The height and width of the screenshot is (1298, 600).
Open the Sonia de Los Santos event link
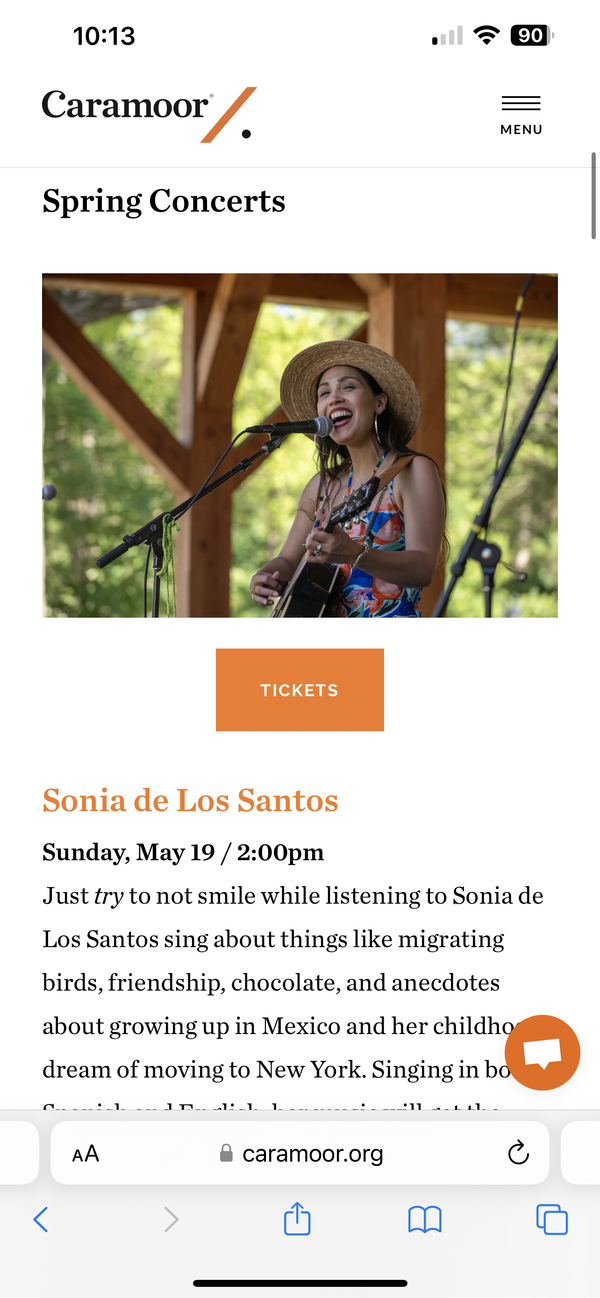pos(190,800)
